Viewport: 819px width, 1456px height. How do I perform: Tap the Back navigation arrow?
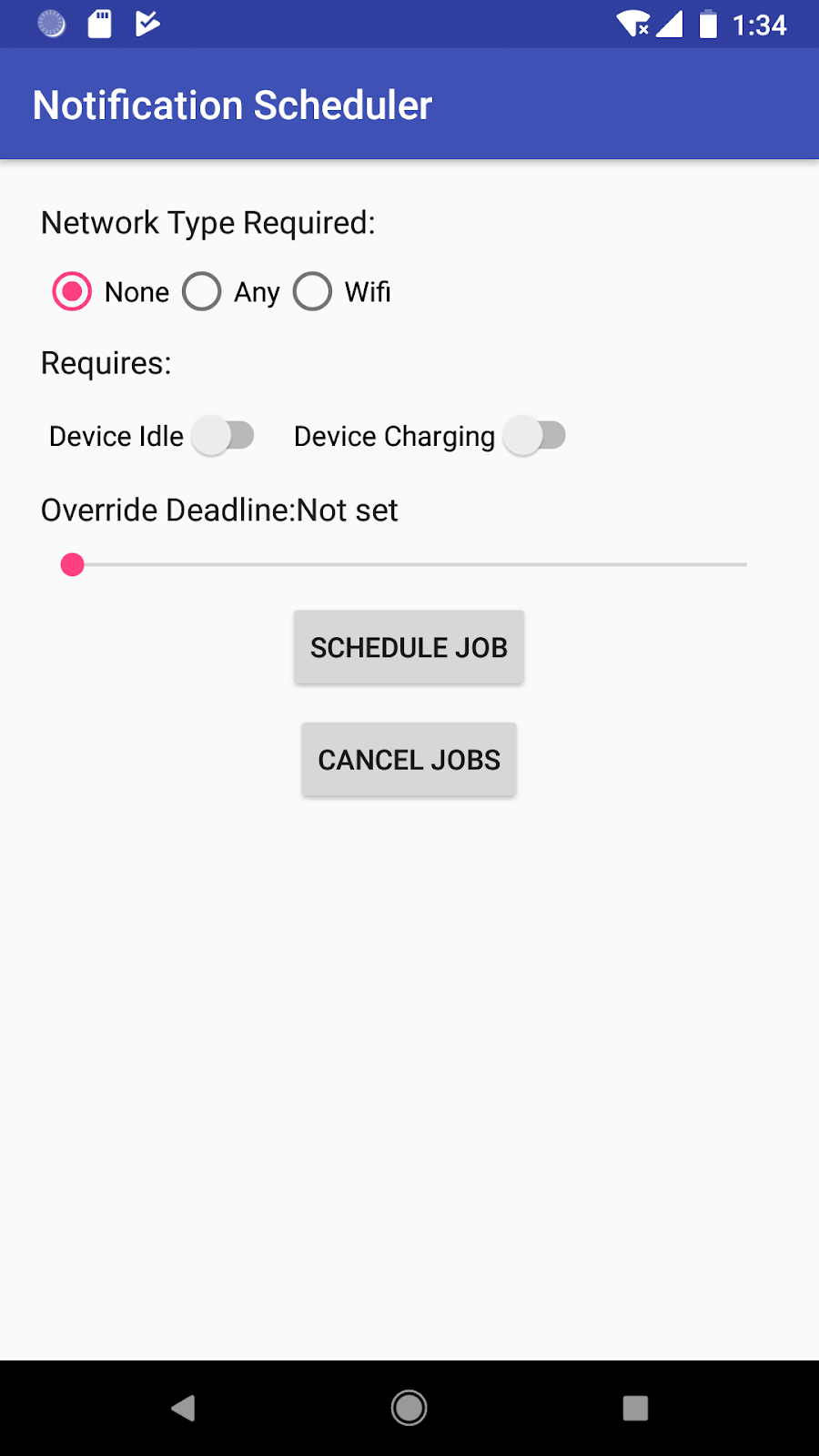[x=183, y=1407]
